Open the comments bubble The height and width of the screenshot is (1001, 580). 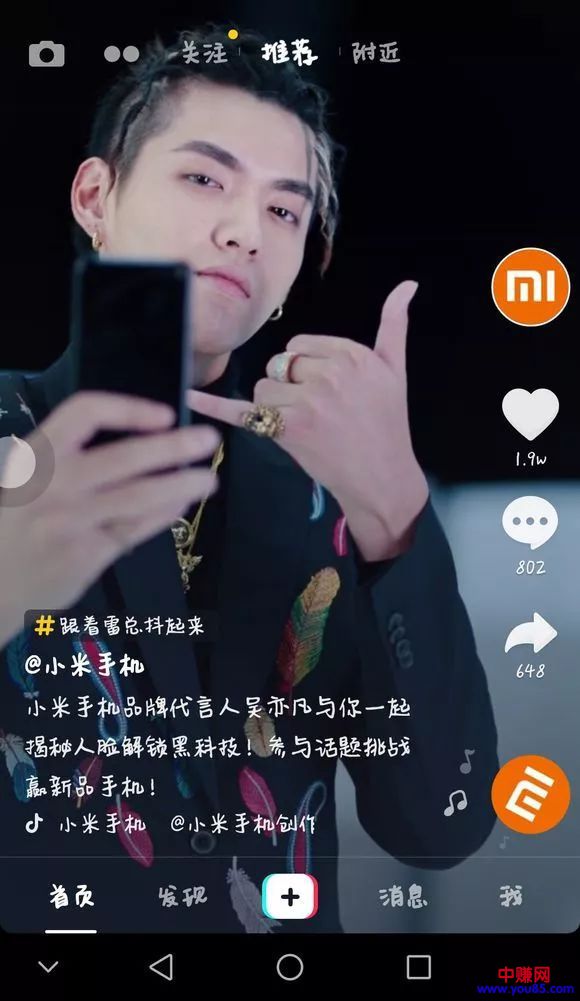[x=530, y=522]
